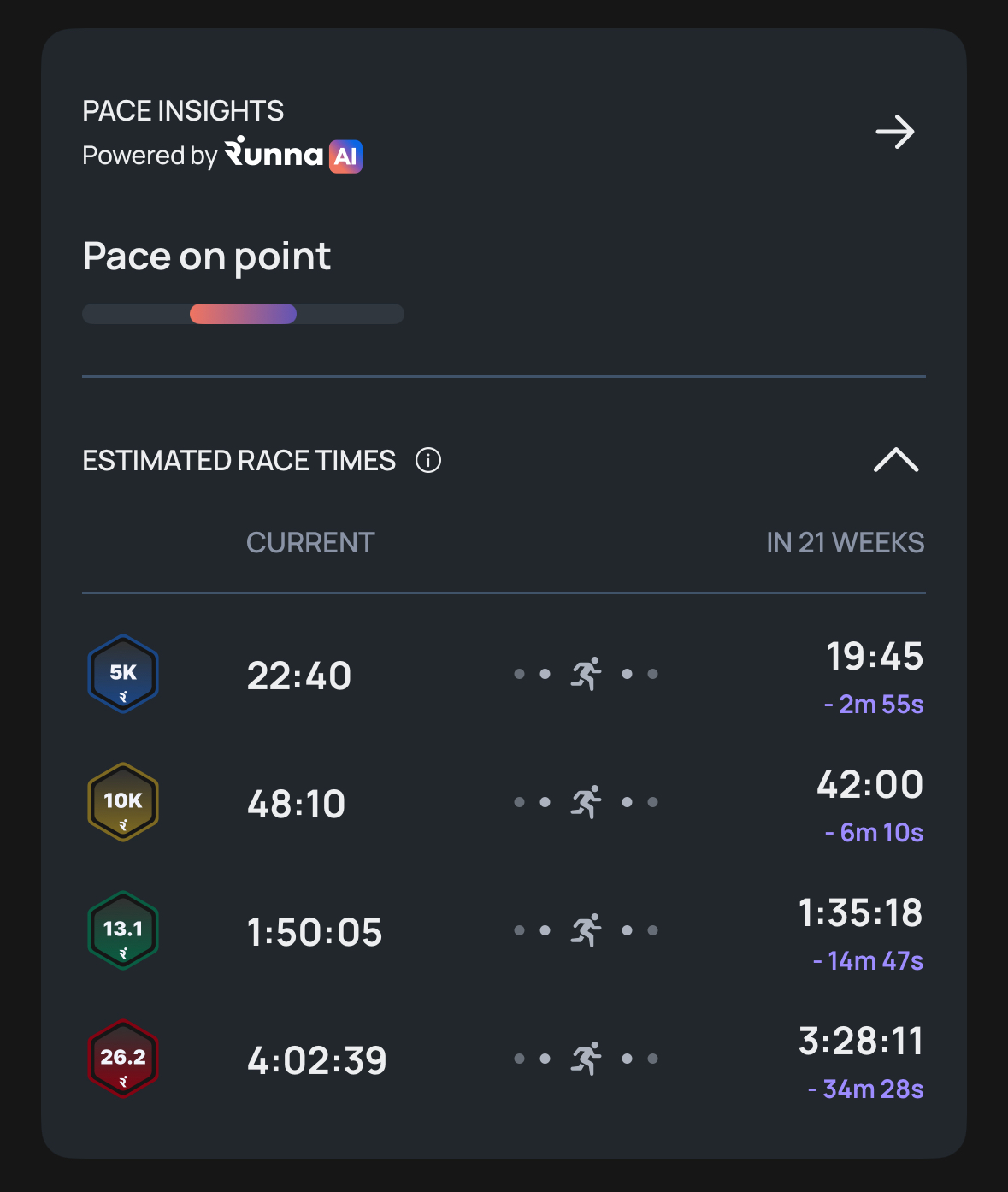Viewport: 1008px width, 1192px height.
Task: Select the 10K race badge icon
Action: pyautogui.click(x=122, y=801)
